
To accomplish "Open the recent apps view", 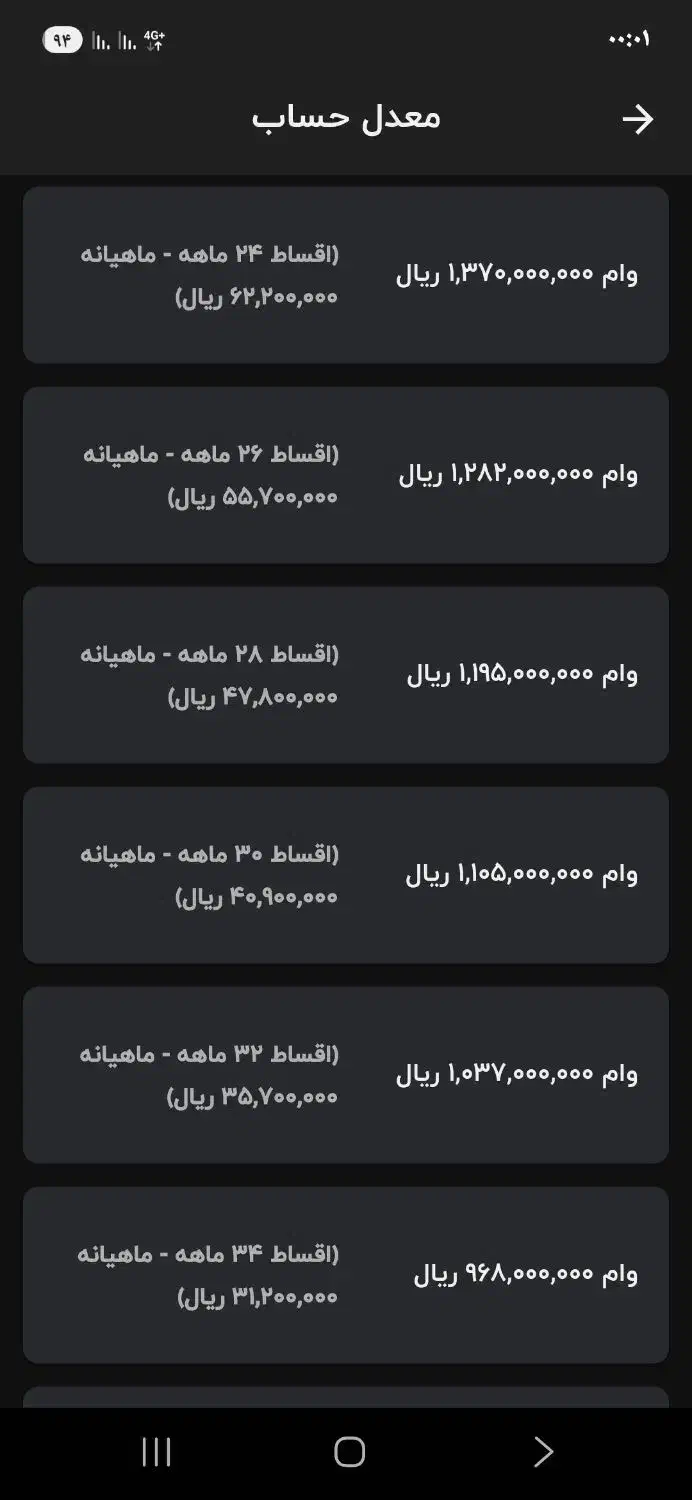I will coord(156,1452).
